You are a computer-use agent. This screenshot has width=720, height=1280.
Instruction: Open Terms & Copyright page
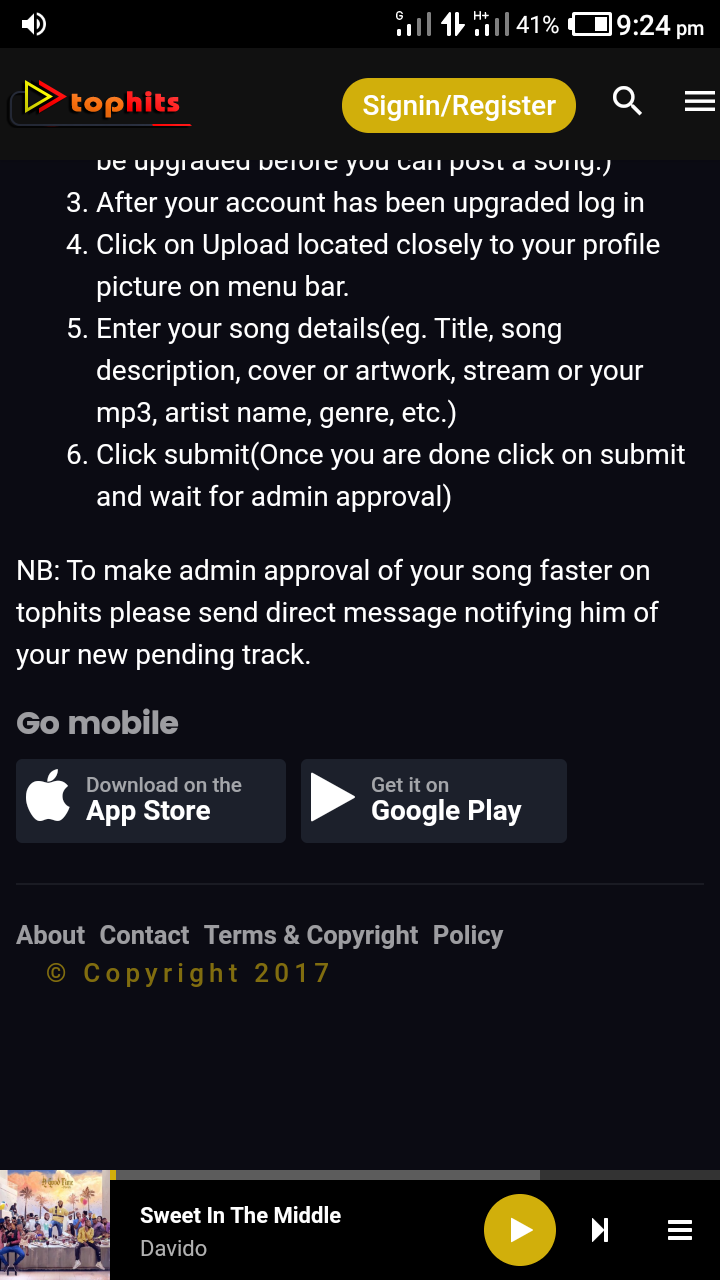pos(311,935)
